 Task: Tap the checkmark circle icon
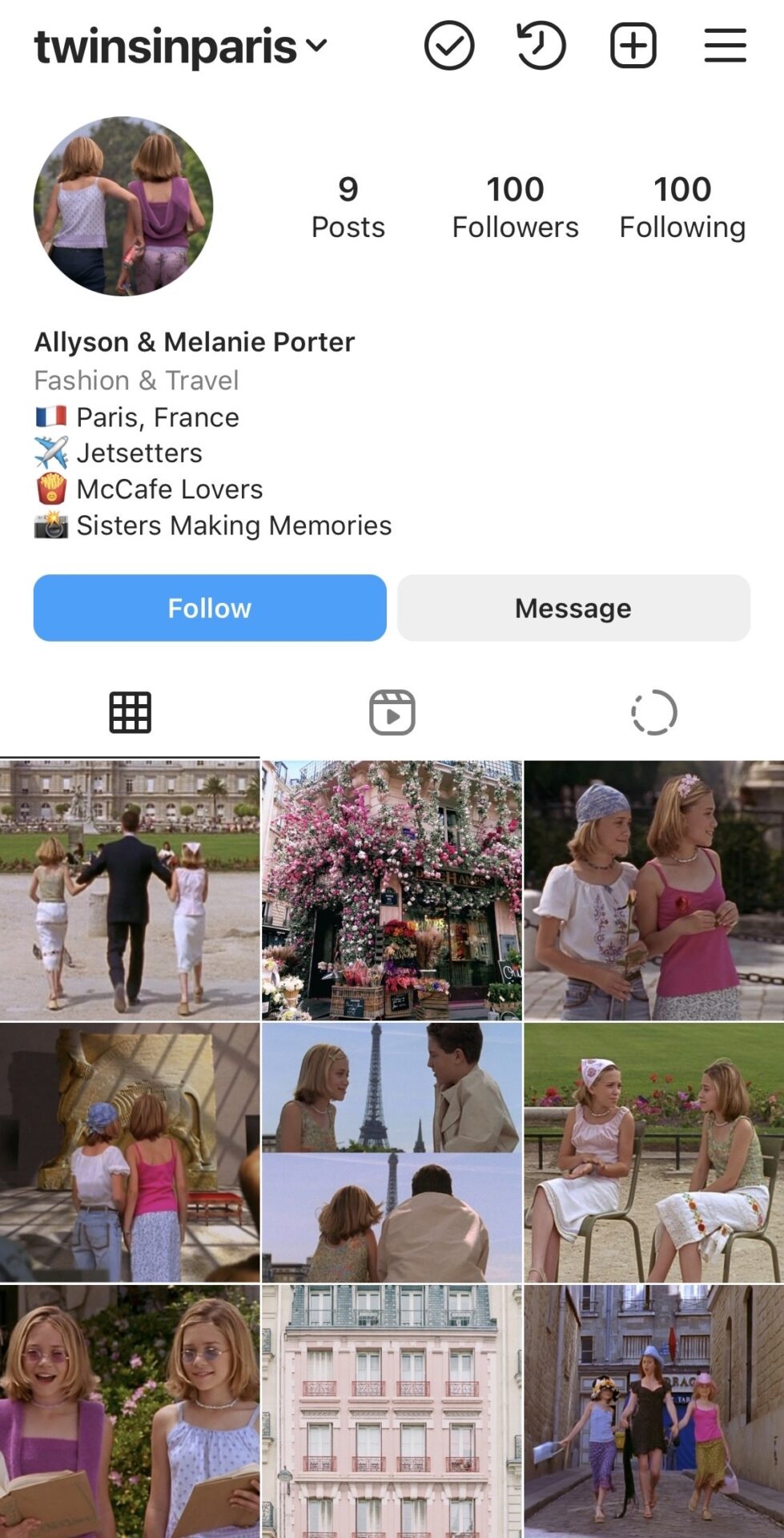[449, 46]
